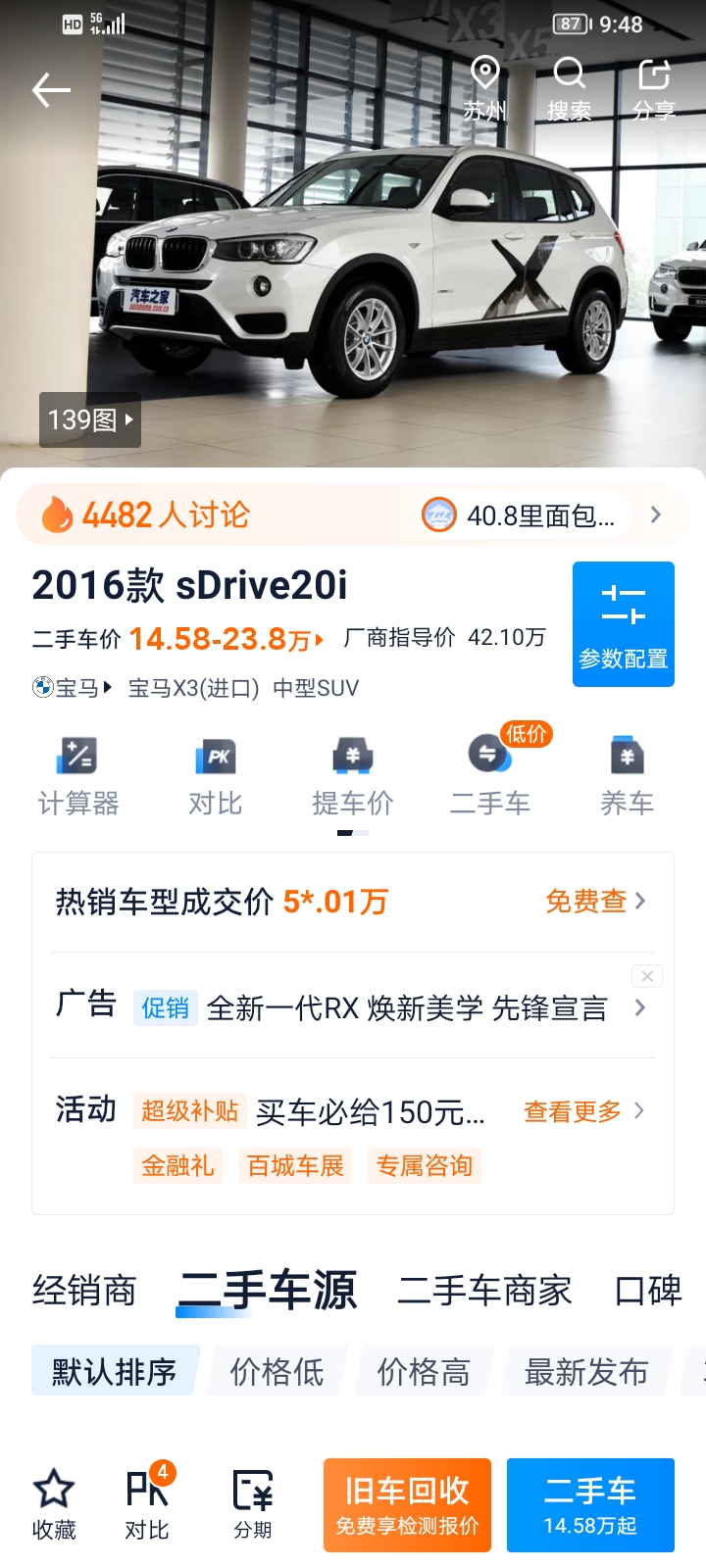The width and height of the screenshot is (706, 1568).
Task: Switch to the 经销商 tab
Action: click(84, 1291)
